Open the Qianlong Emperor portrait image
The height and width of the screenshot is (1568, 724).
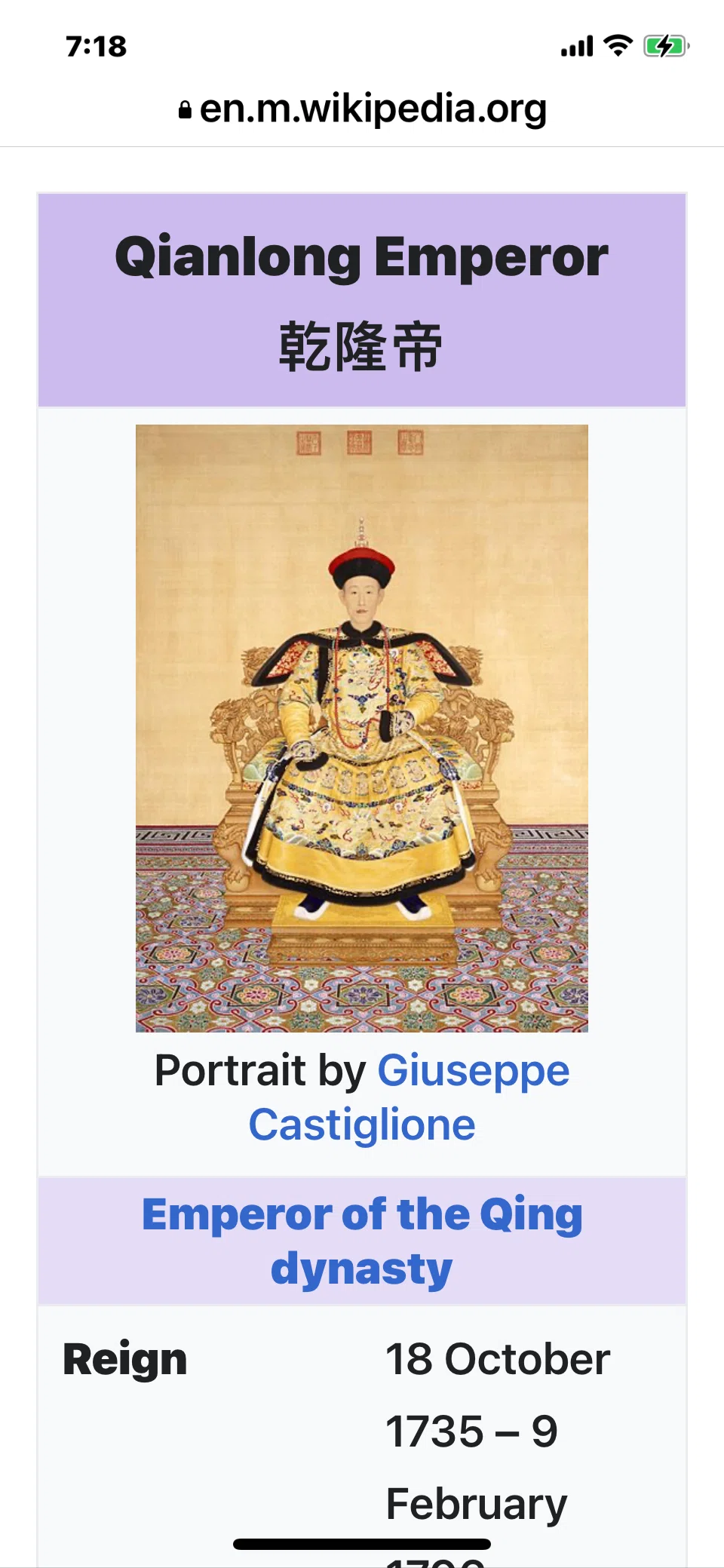362,728
